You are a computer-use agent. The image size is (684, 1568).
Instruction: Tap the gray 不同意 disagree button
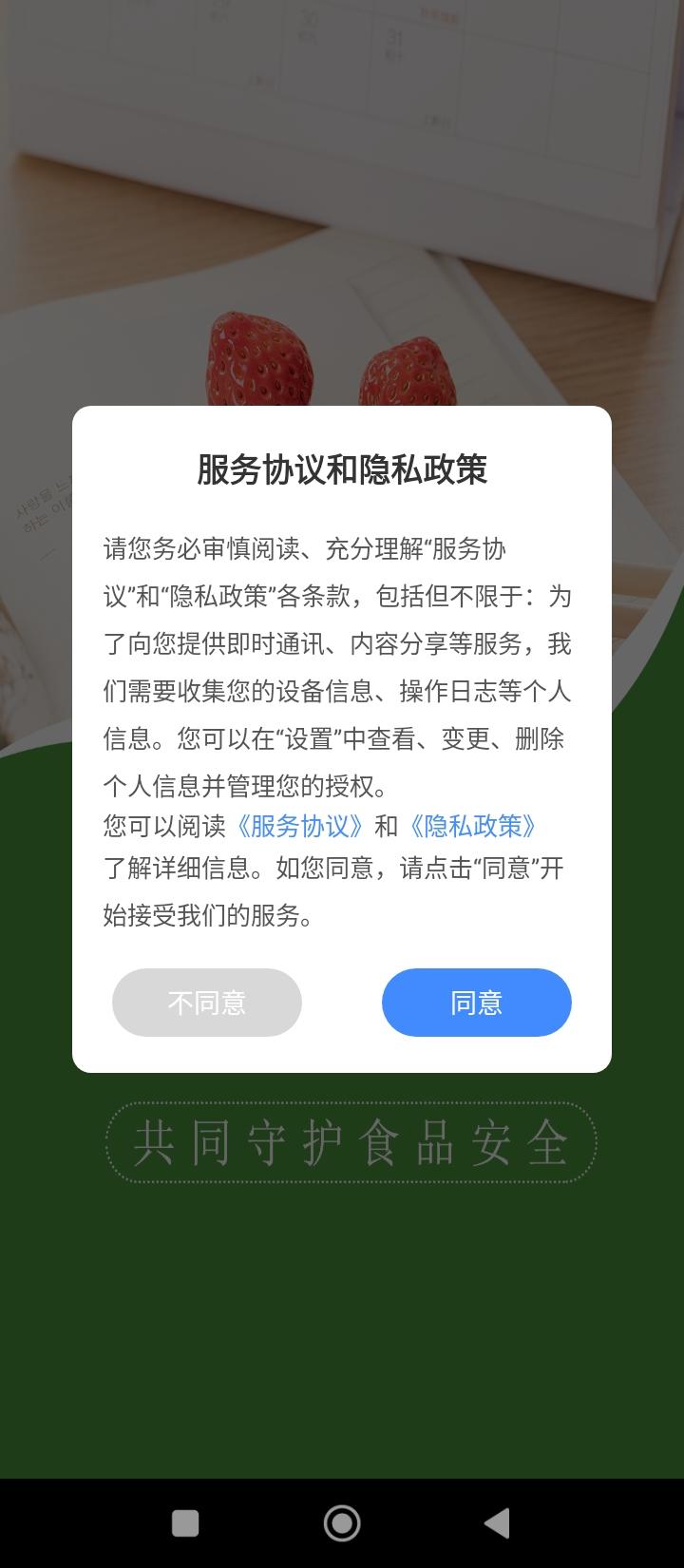click(206, 1003)
